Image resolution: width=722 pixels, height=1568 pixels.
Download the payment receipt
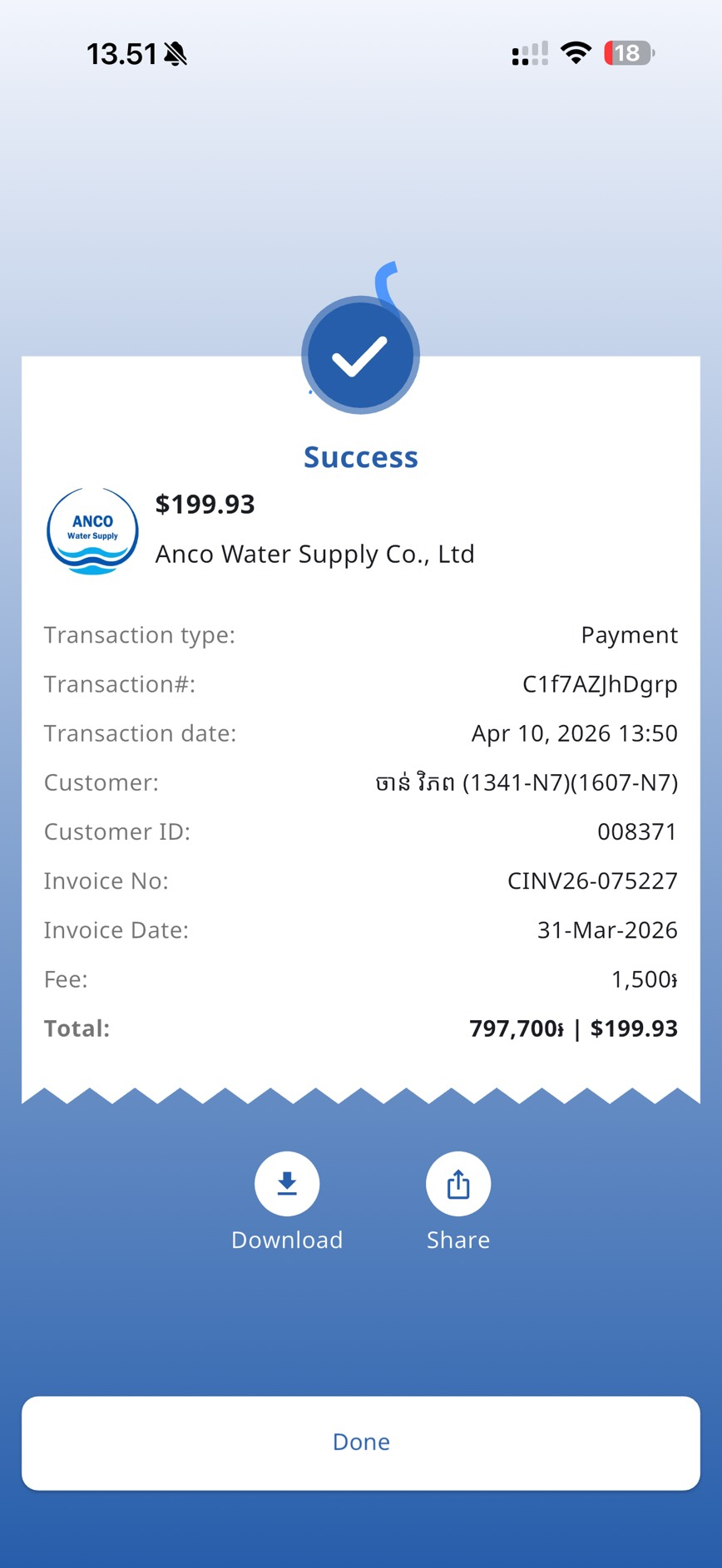[x=287, y=1184]
